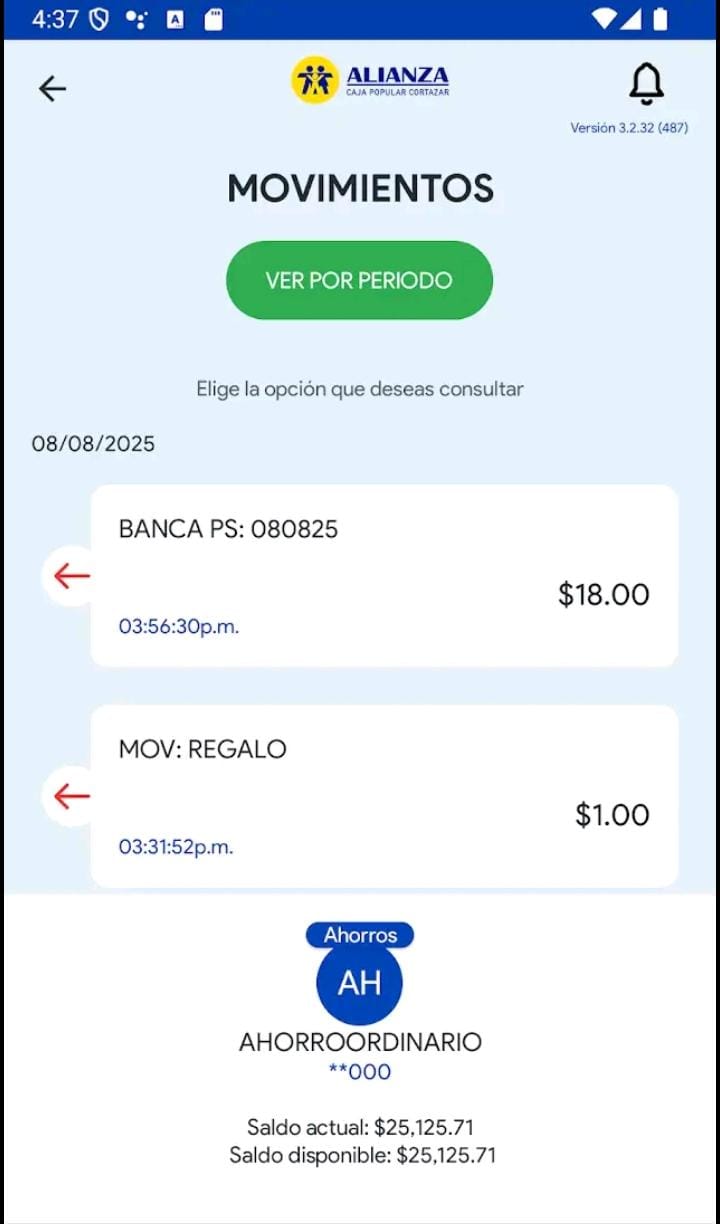
Task: Open the BANCA PS: 080825 movement
Action: pyautogui.click(x=384, y=576)
